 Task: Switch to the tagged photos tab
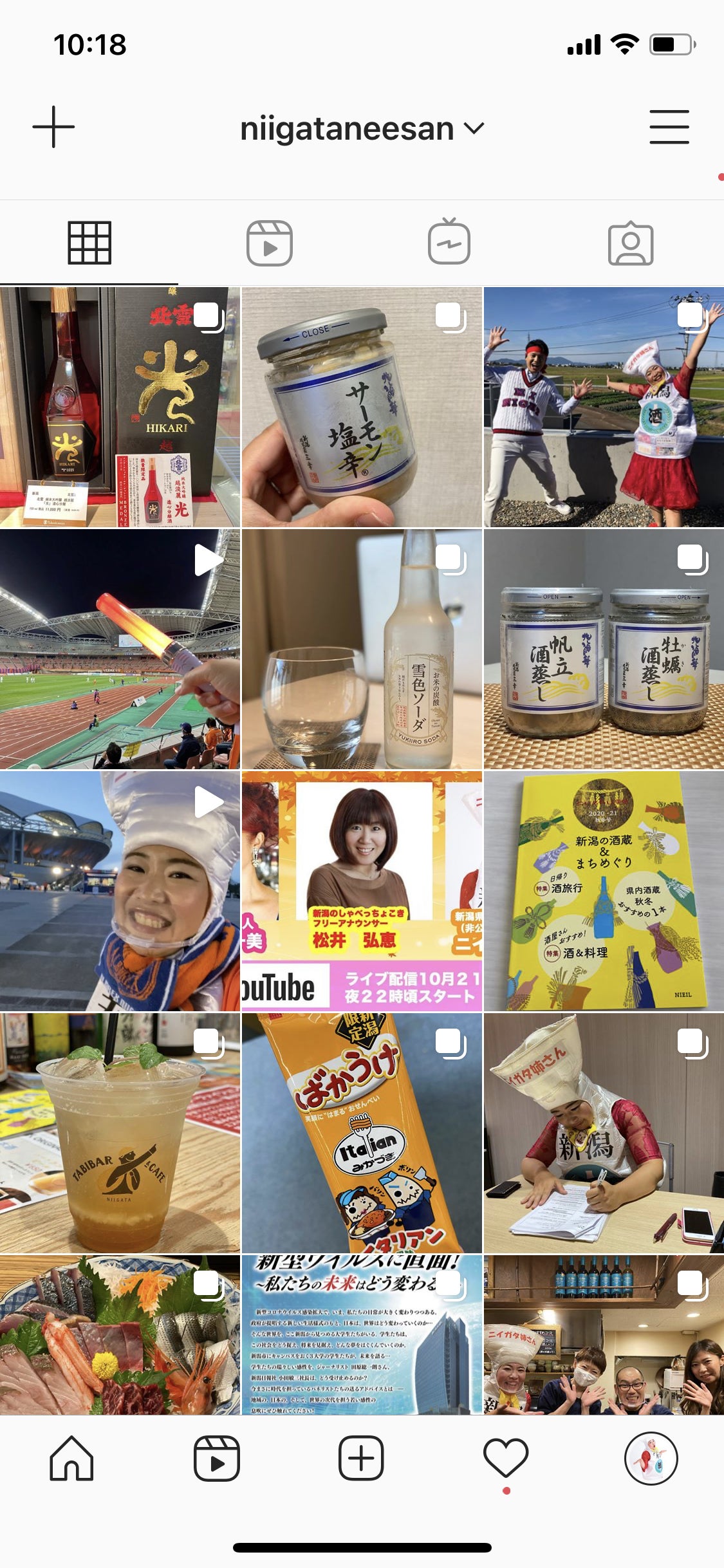tap(631, 243)
